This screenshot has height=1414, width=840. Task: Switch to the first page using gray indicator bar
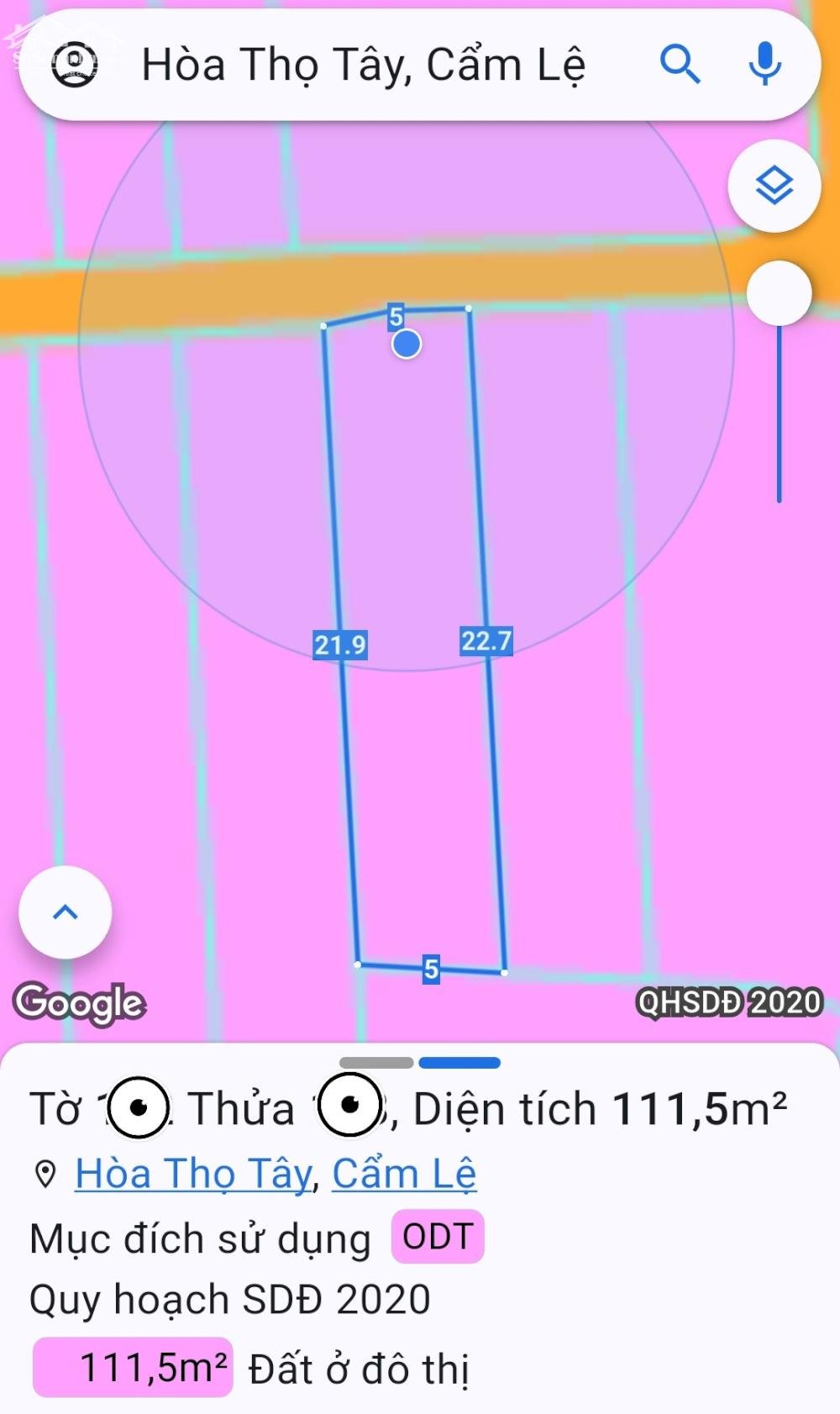pos(375,1061)
